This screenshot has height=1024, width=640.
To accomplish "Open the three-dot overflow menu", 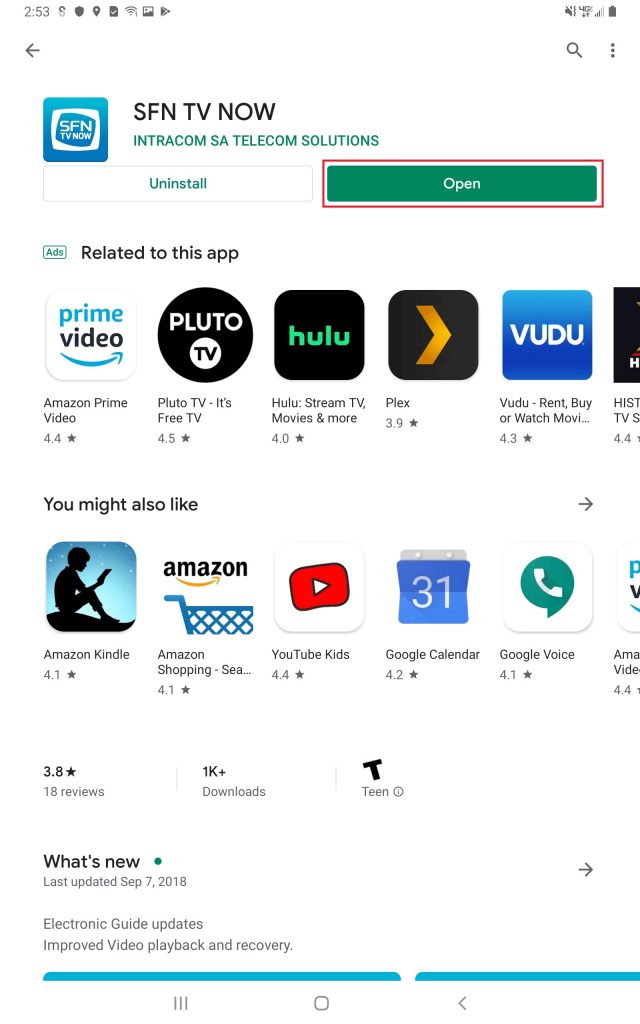I will coord(612,50).
